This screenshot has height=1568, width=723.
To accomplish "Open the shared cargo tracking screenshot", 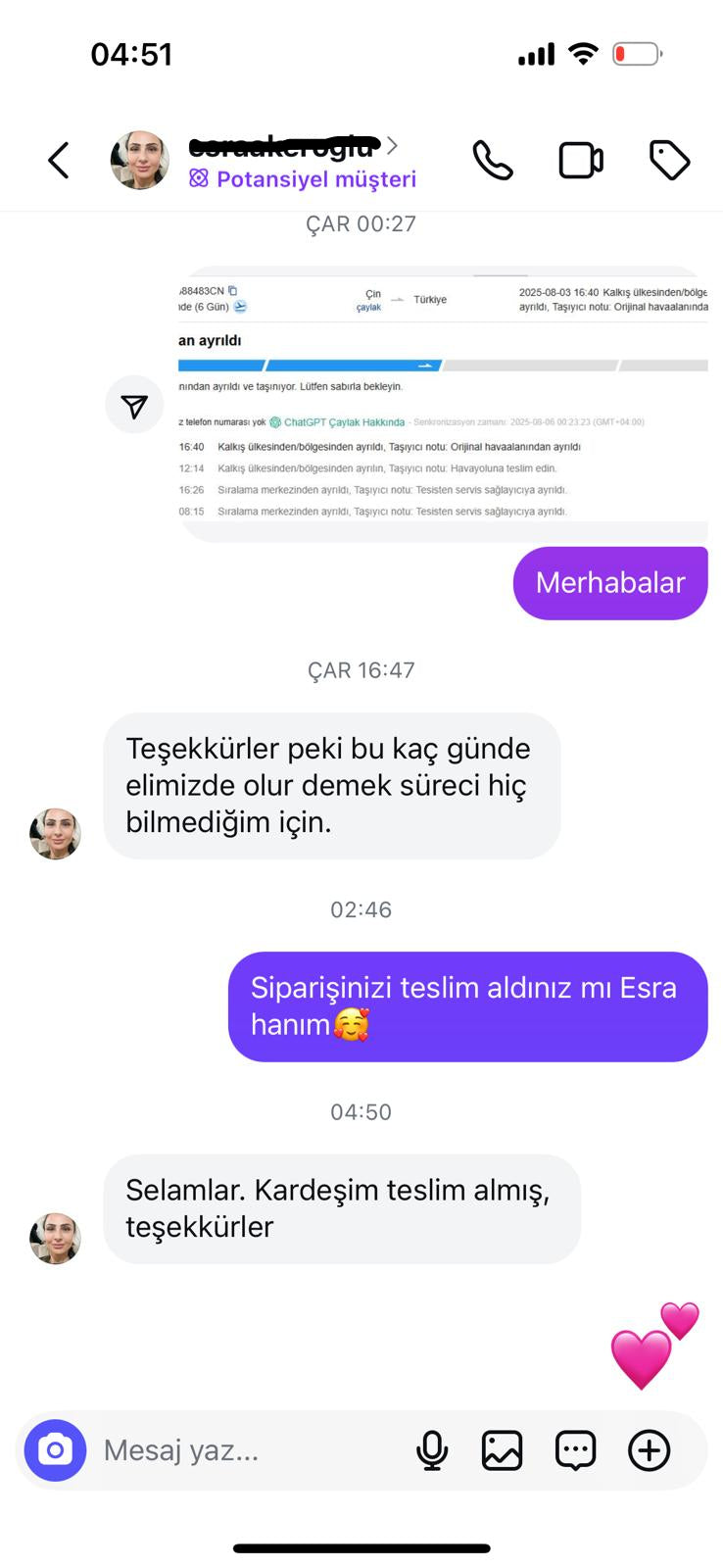I will [x=443, y=402].
